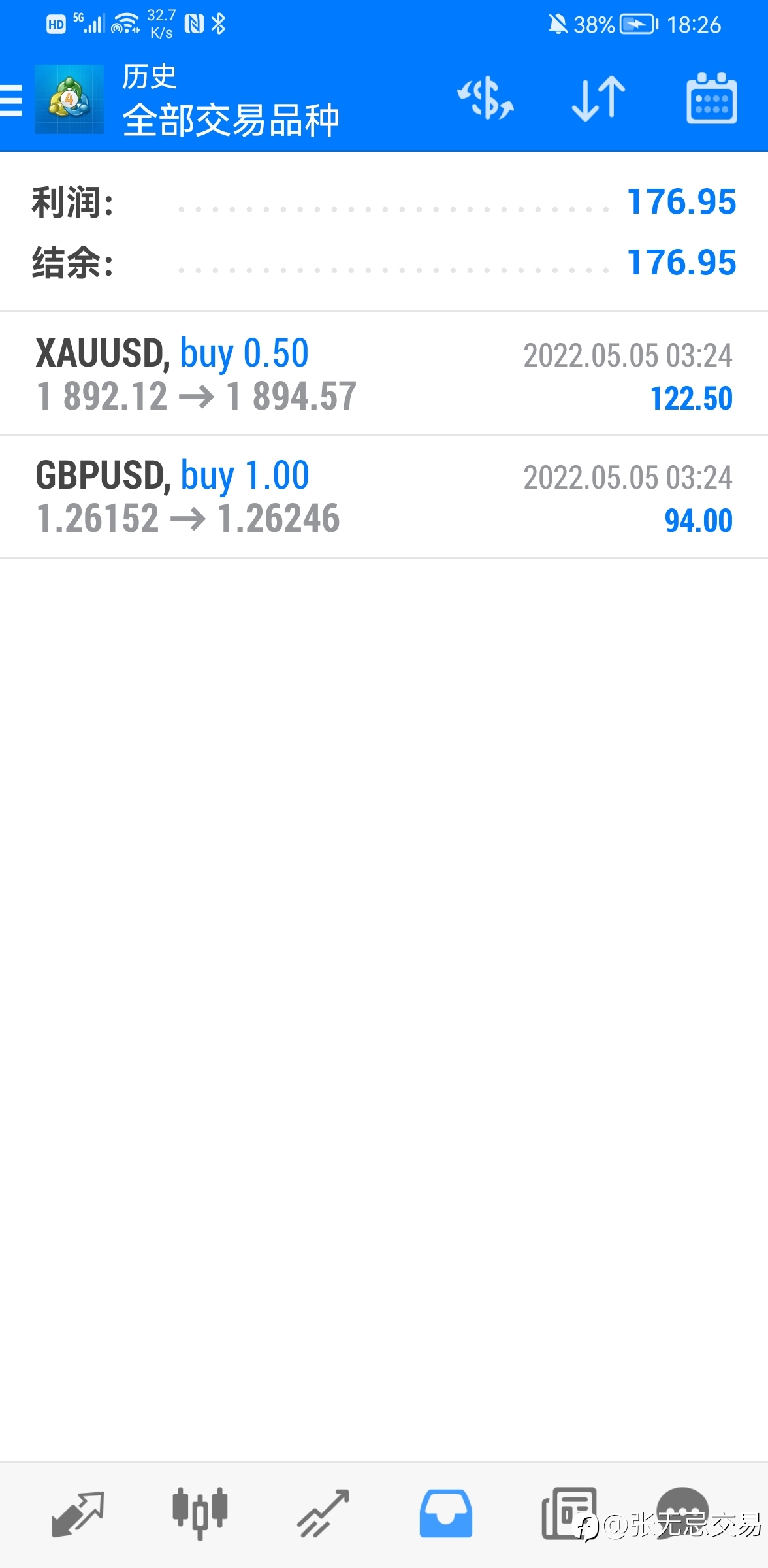Viewport: 768px width, 1568px height.
Task: Open the GBPUSD buy 1.00 trade
Action: tap(384, 497)
